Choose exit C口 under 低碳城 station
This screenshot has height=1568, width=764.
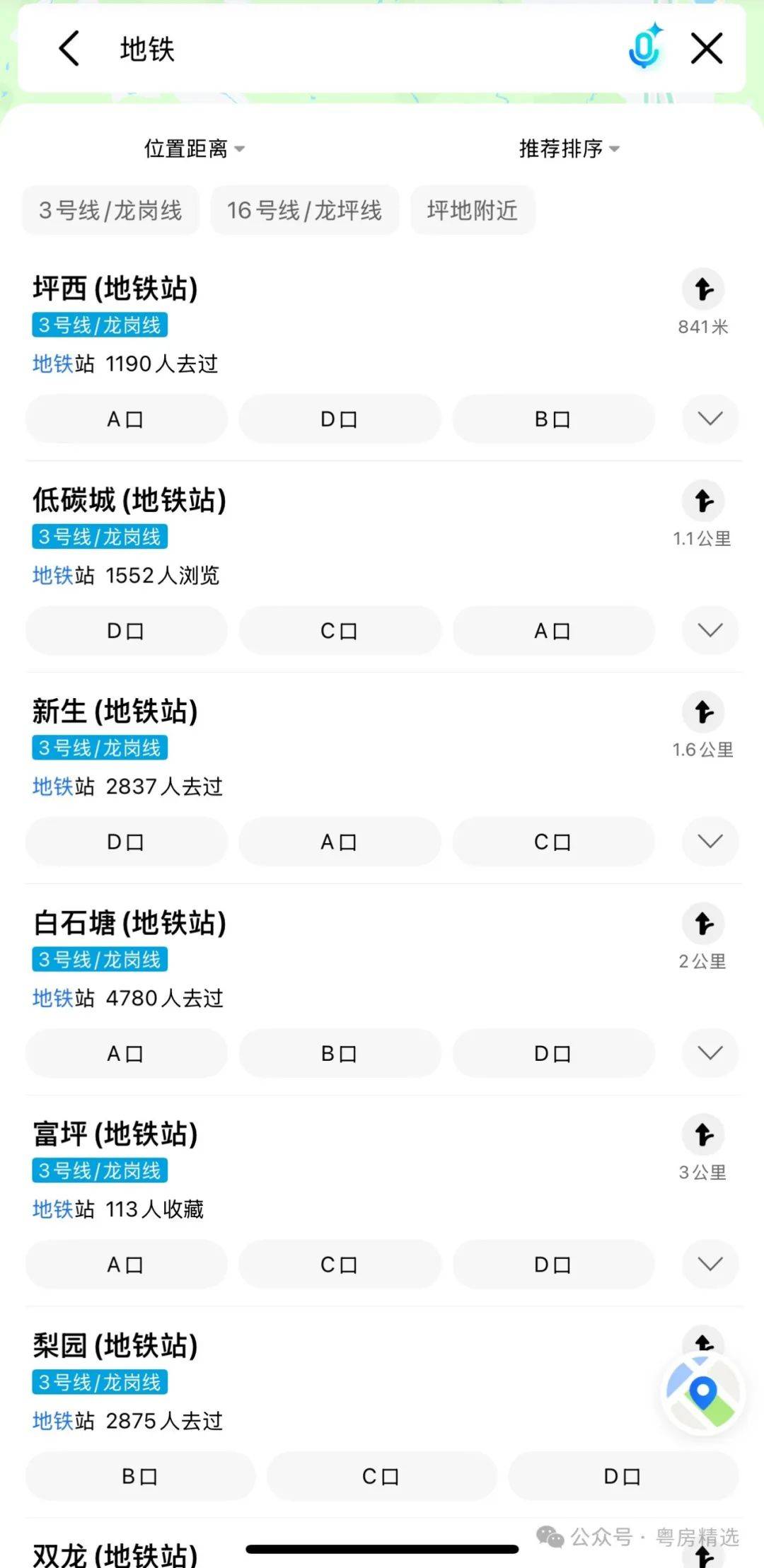pyautogui.click(x=340, y=631)
